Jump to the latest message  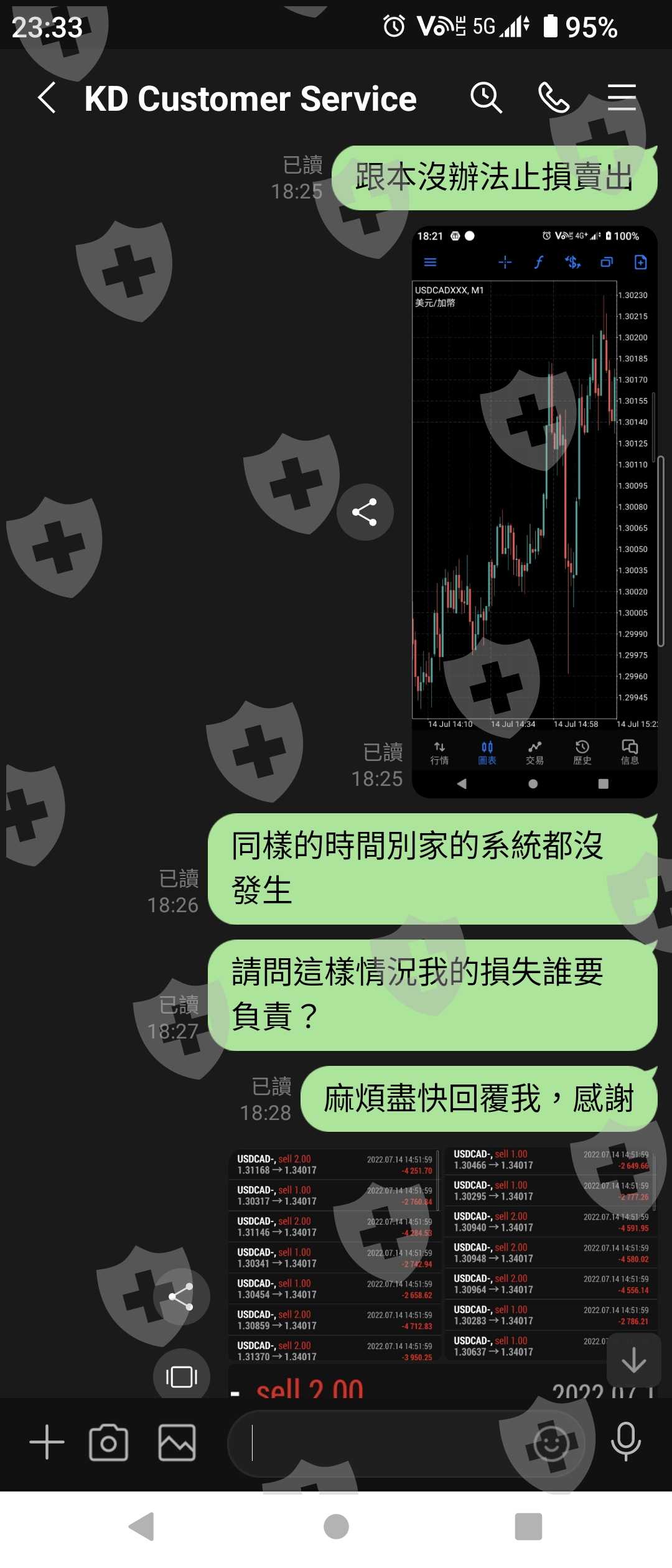point(633,1361)
